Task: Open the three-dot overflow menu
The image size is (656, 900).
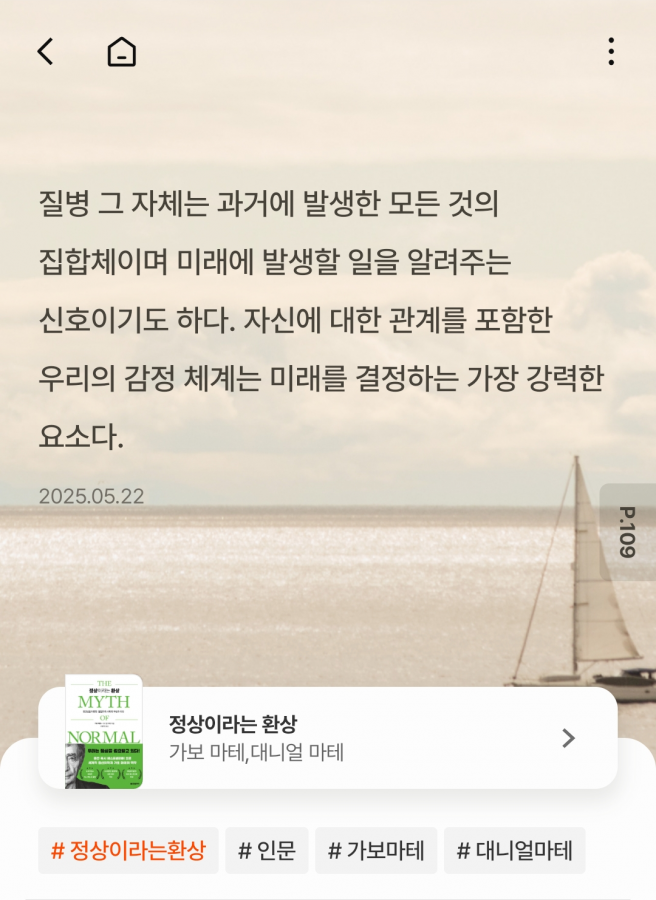Action: (611, 52)
